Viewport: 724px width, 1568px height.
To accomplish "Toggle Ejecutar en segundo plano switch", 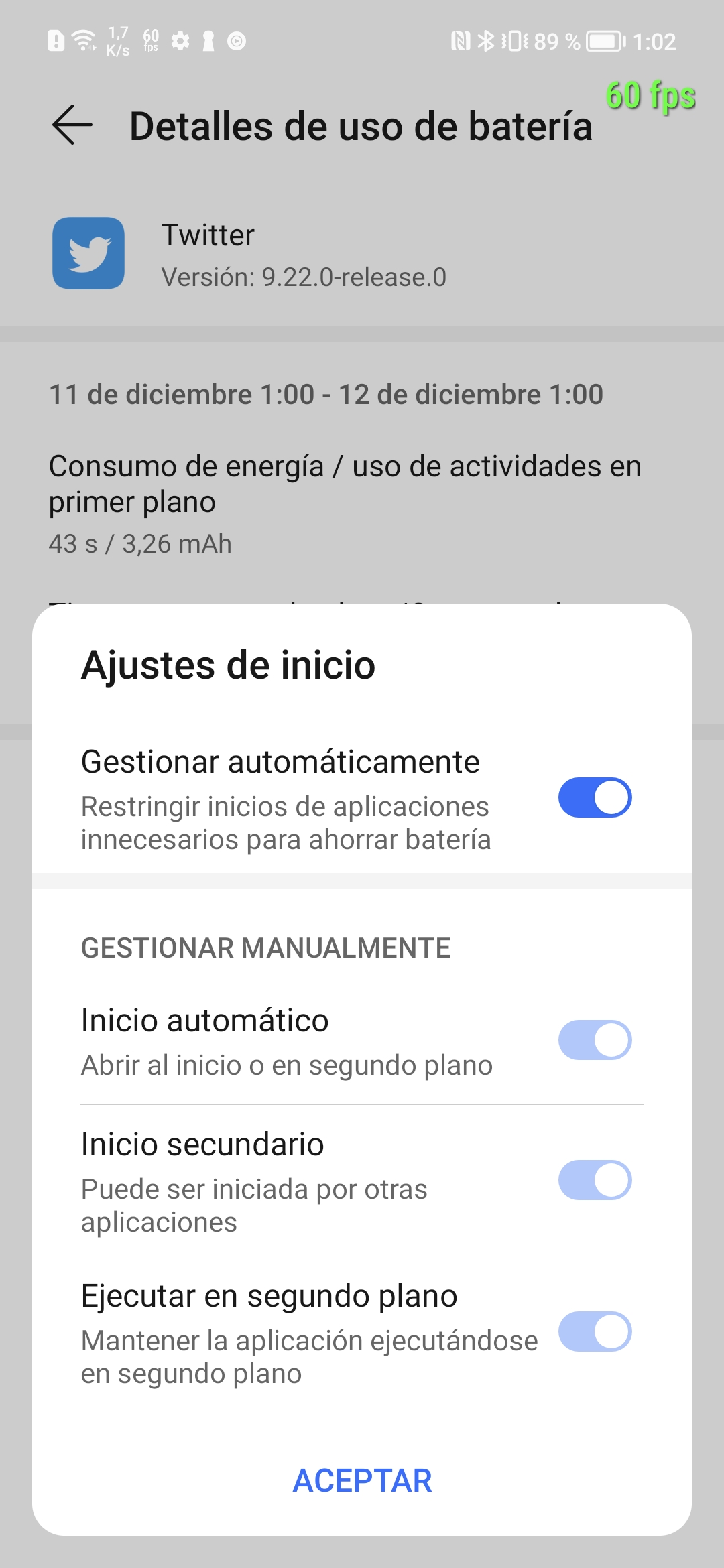I will 595,1331.
